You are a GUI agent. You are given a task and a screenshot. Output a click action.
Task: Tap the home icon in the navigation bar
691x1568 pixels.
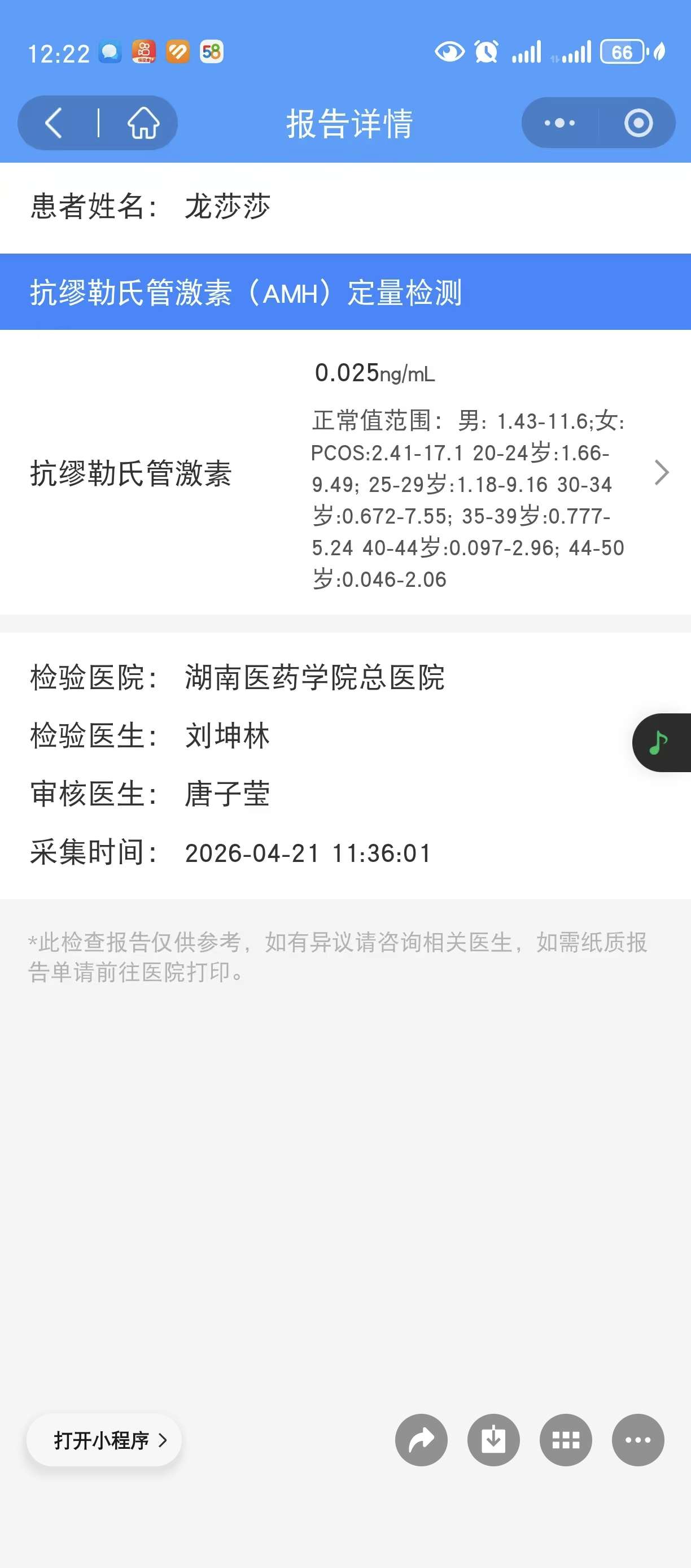(x=143, y=123)
